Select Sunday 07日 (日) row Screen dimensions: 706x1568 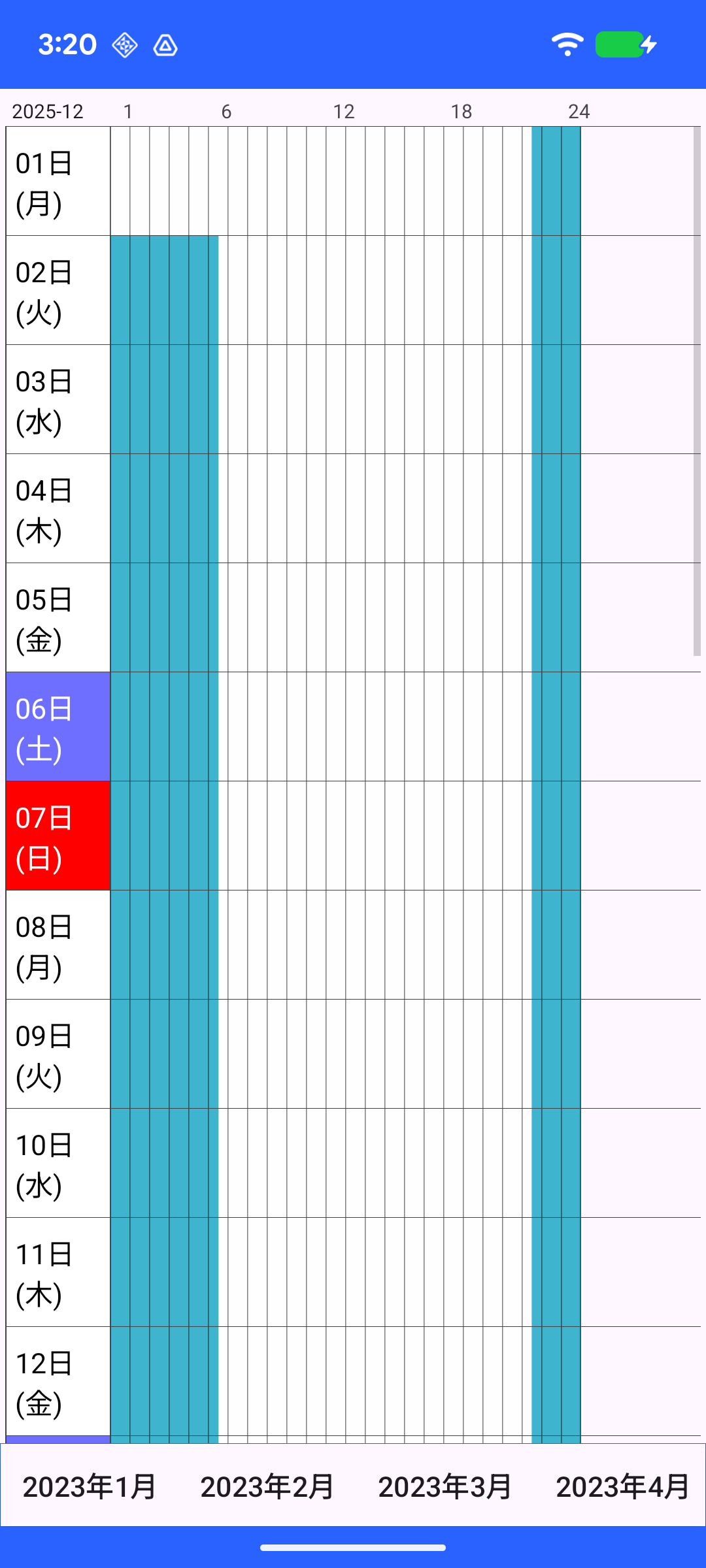pyautogui.click(x=58, y=836)
